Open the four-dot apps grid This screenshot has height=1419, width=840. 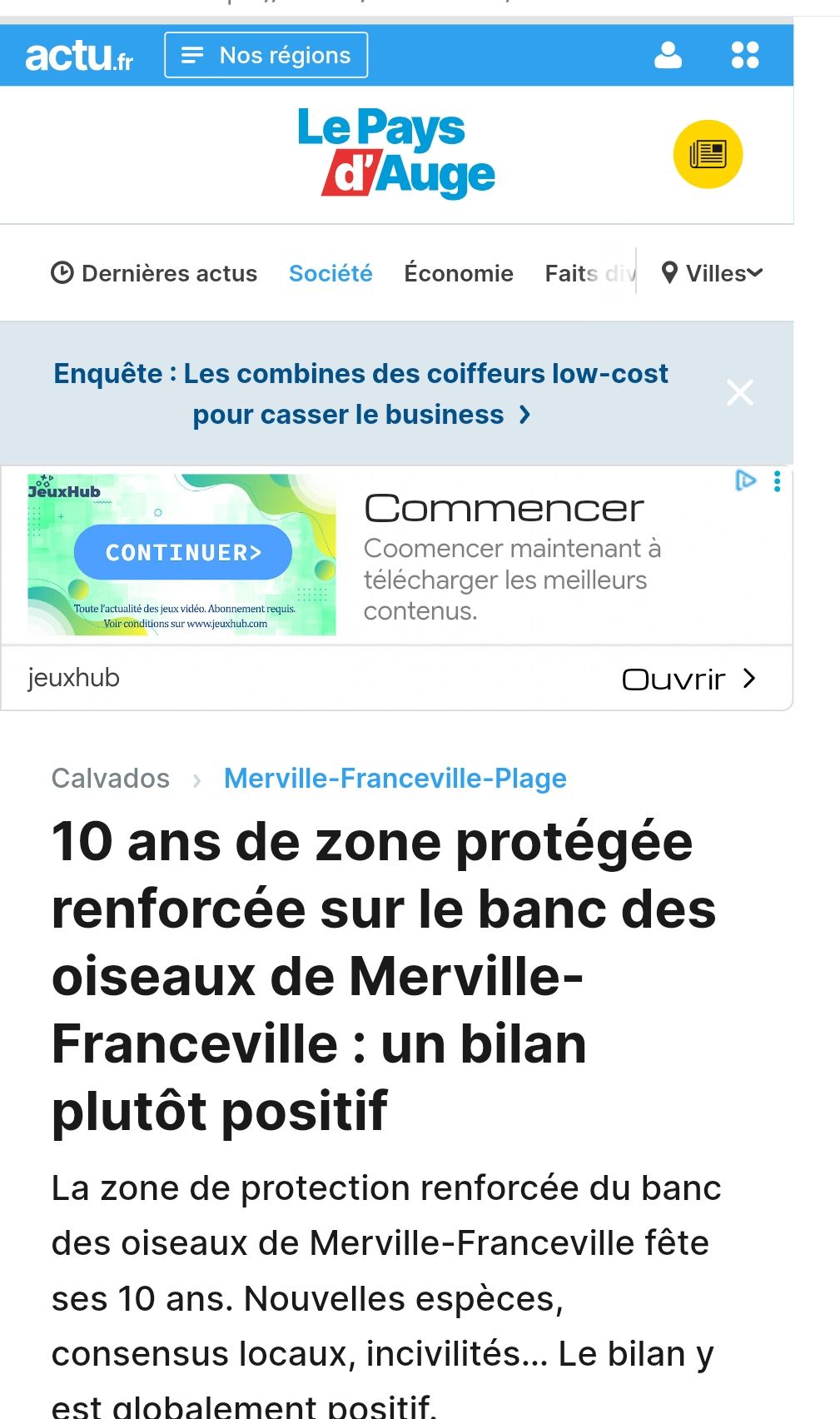744,55
